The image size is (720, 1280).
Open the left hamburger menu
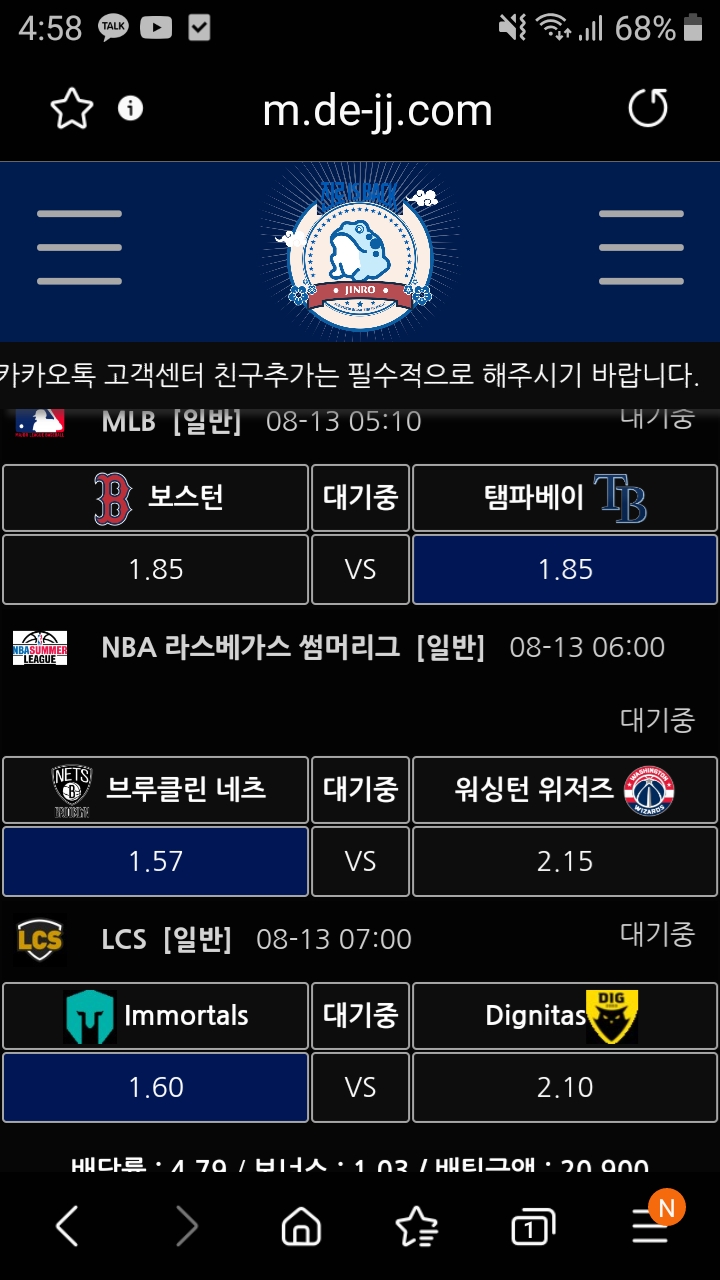click(79, 247)
